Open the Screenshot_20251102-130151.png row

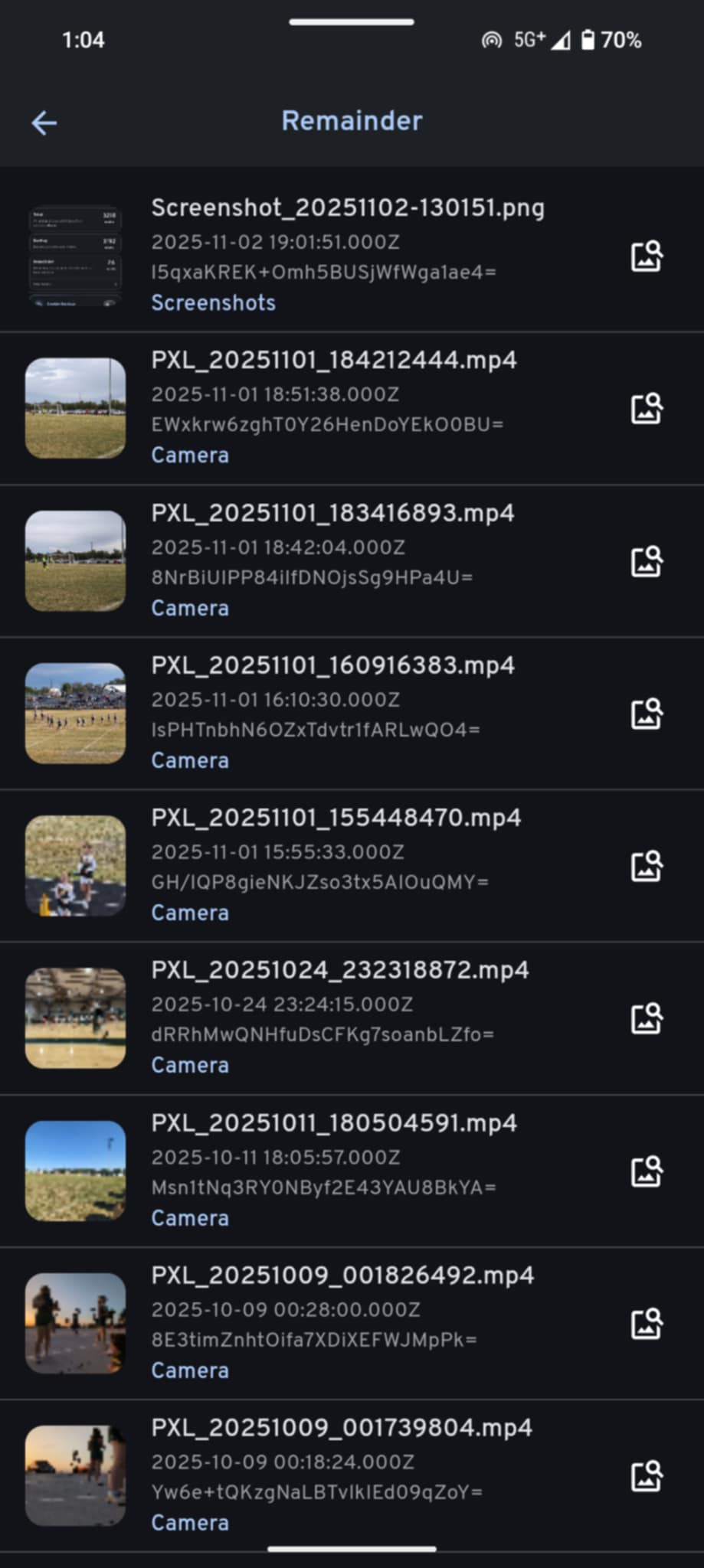pyautogui.click(x=348, y=208)
